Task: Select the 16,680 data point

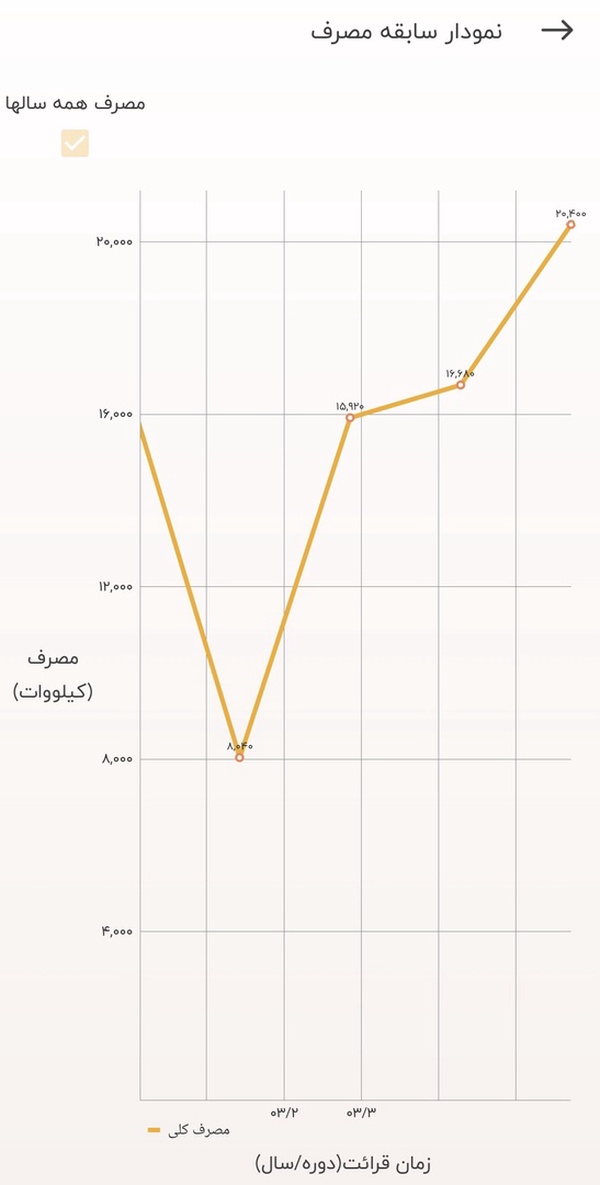Action: [x=461, y=385]
